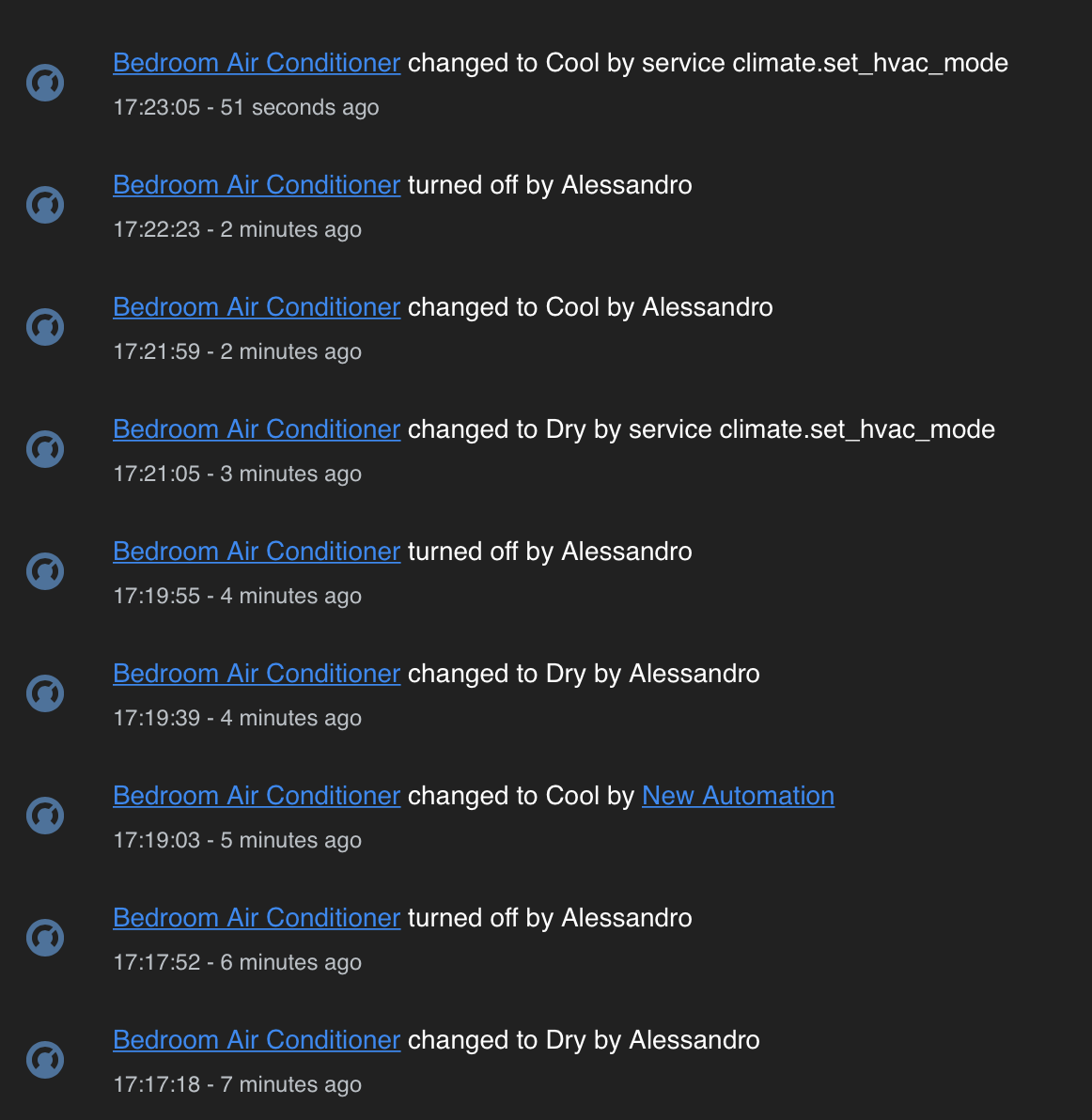Open Bedroom Air Conditioner link at 17:17:52
Viewport: 1092px width, 1120px height.
point(257,918)
